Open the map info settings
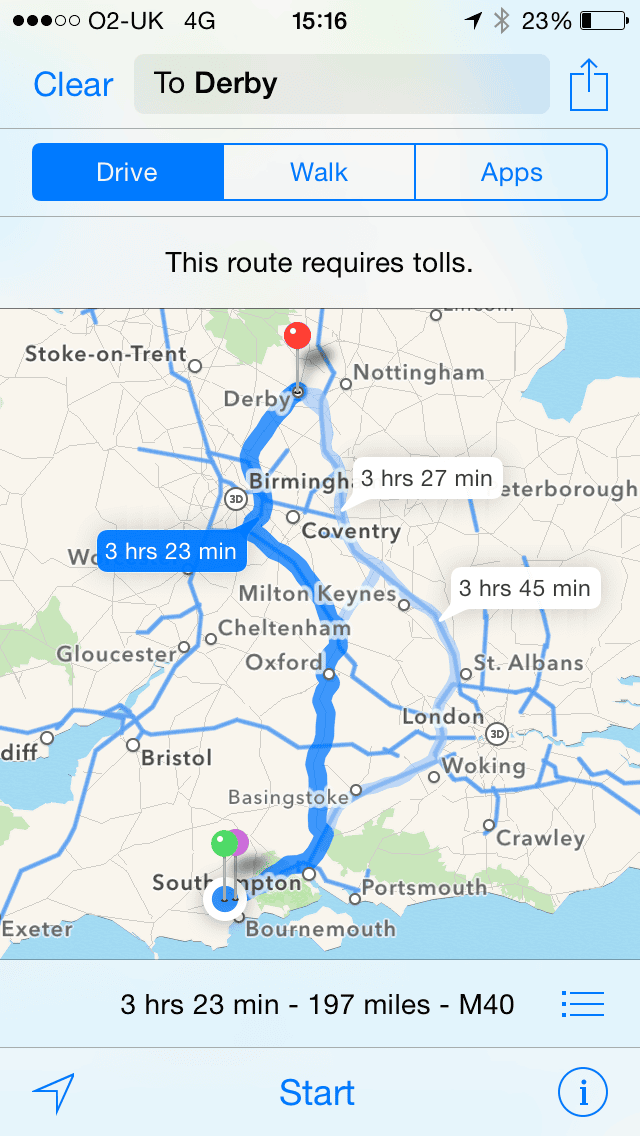Image resolution: width=640 pixels, height=1136 pixels. point(583,1092)
